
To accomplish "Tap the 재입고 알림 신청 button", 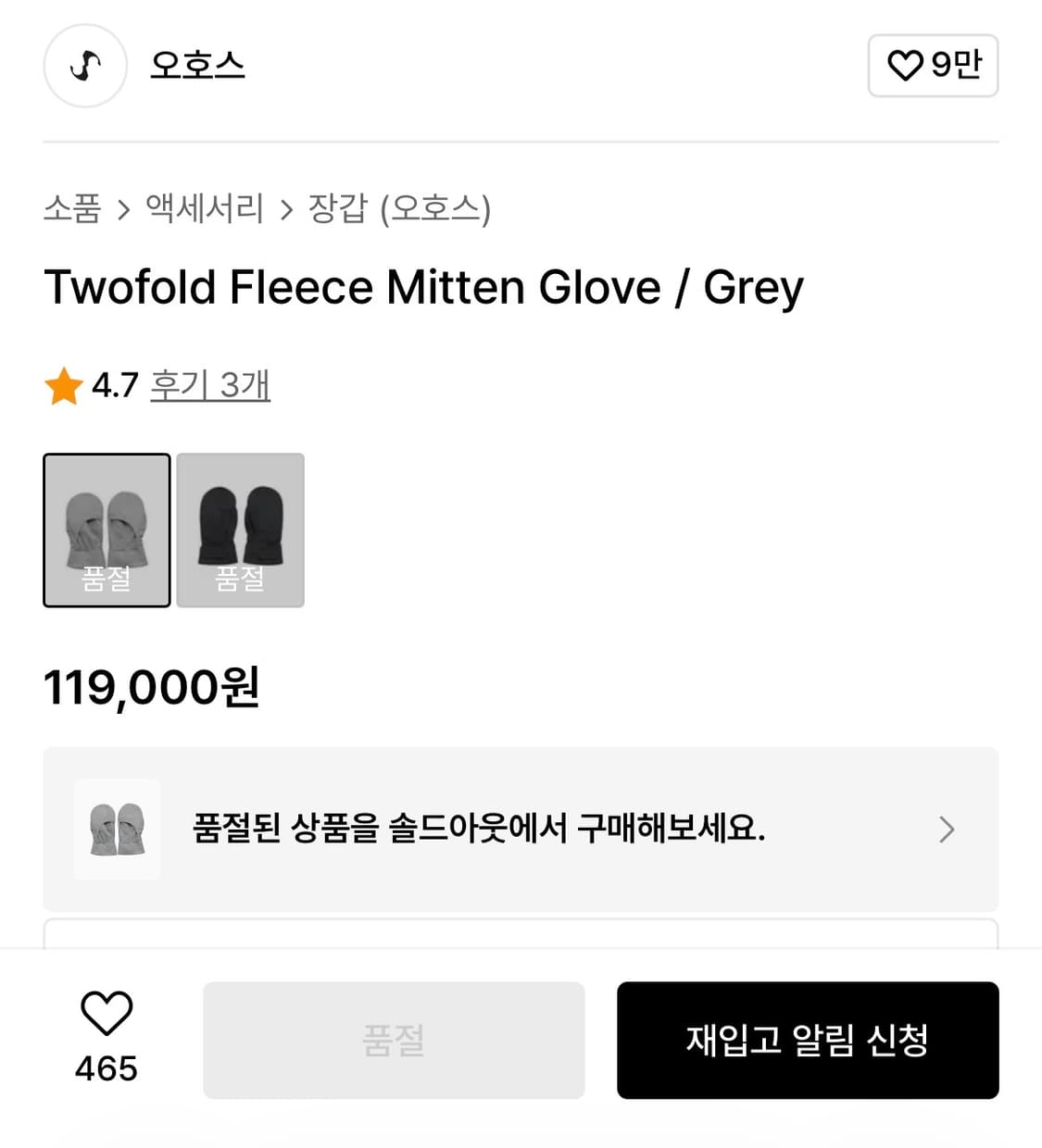I will coord(808,1041).
